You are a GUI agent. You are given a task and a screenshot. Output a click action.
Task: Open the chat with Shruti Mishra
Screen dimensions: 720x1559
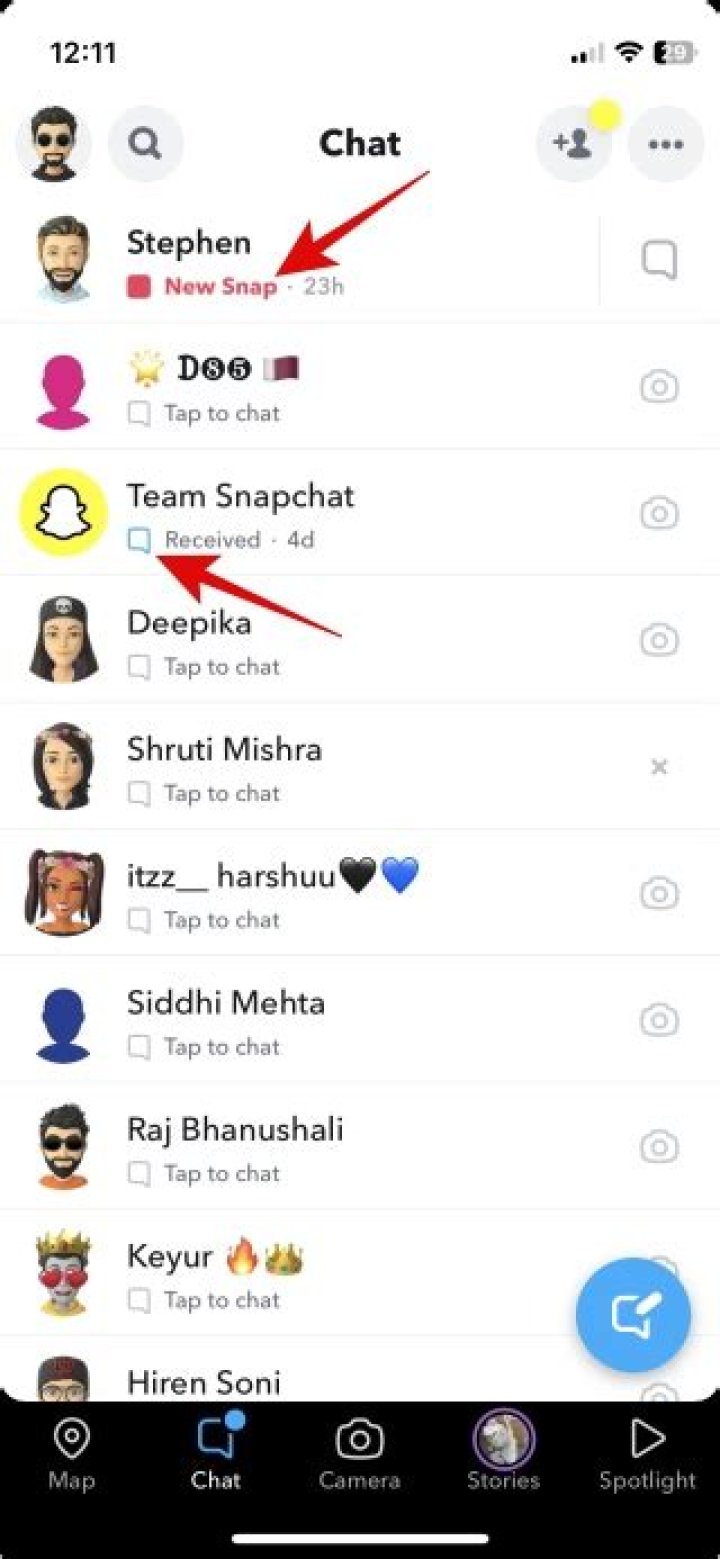pos(300,767)
